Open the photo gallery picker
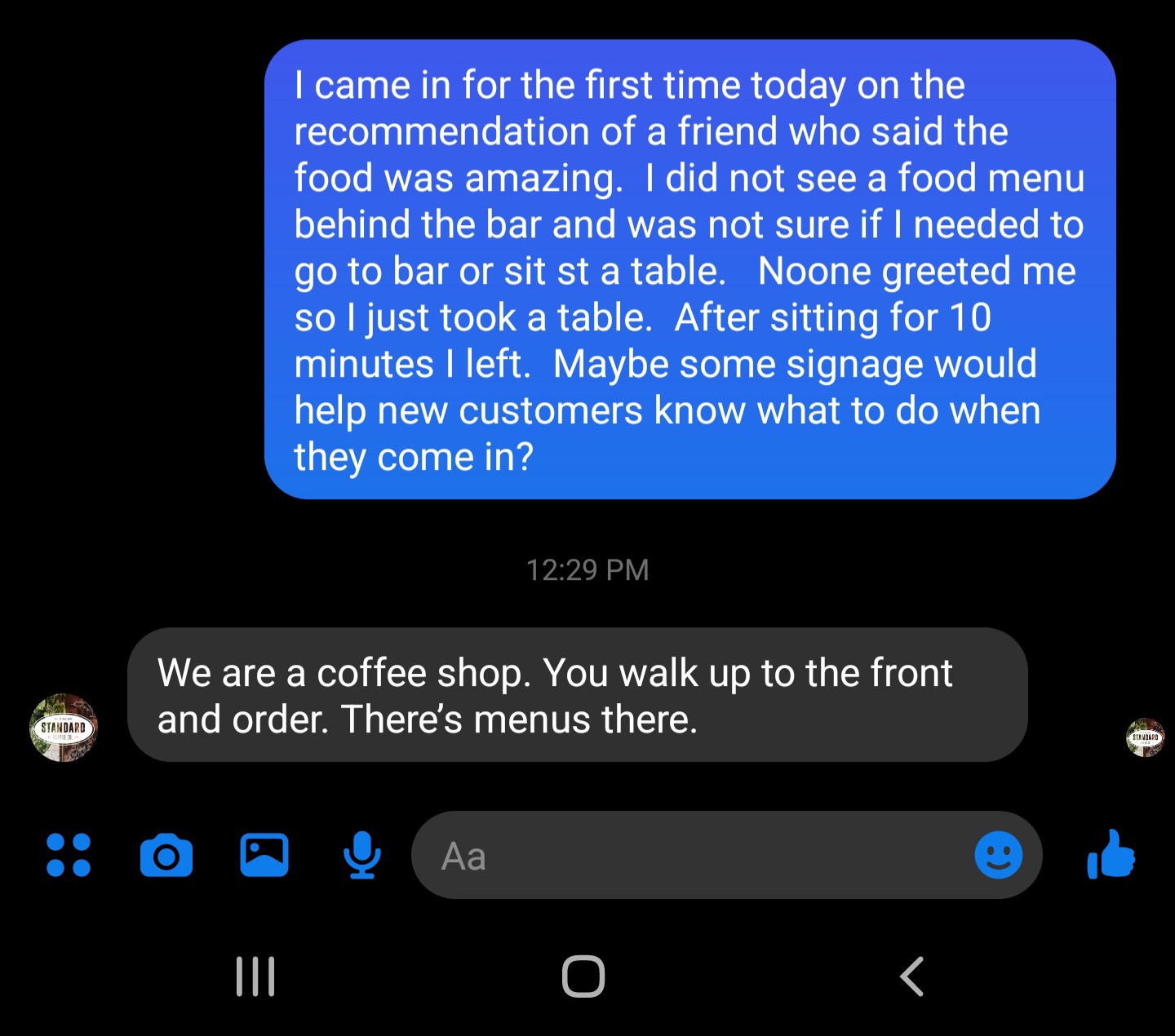The height and width of the screenshot is (1036, 1175). point(264,855)
